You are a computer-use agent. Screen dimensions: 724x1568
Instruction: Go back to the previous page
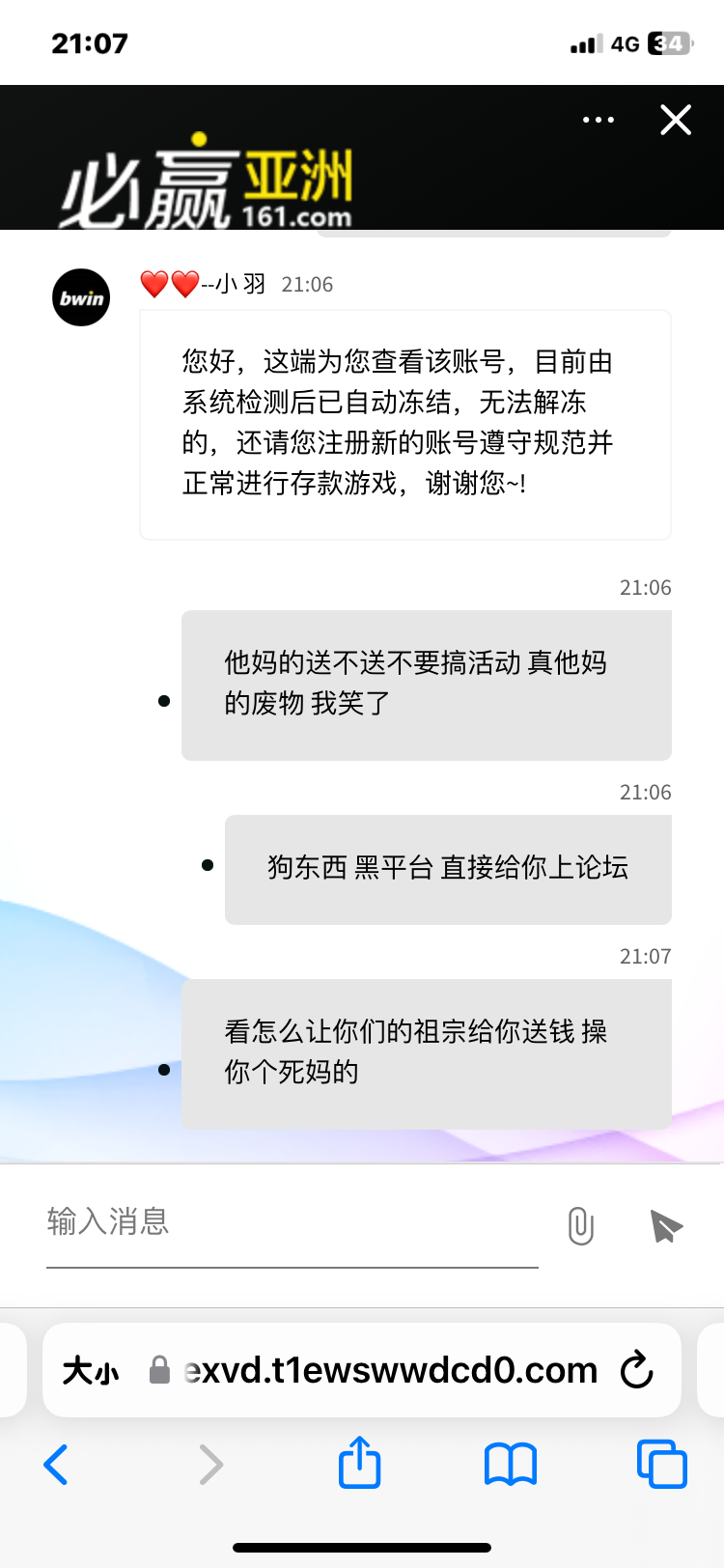56,1465
